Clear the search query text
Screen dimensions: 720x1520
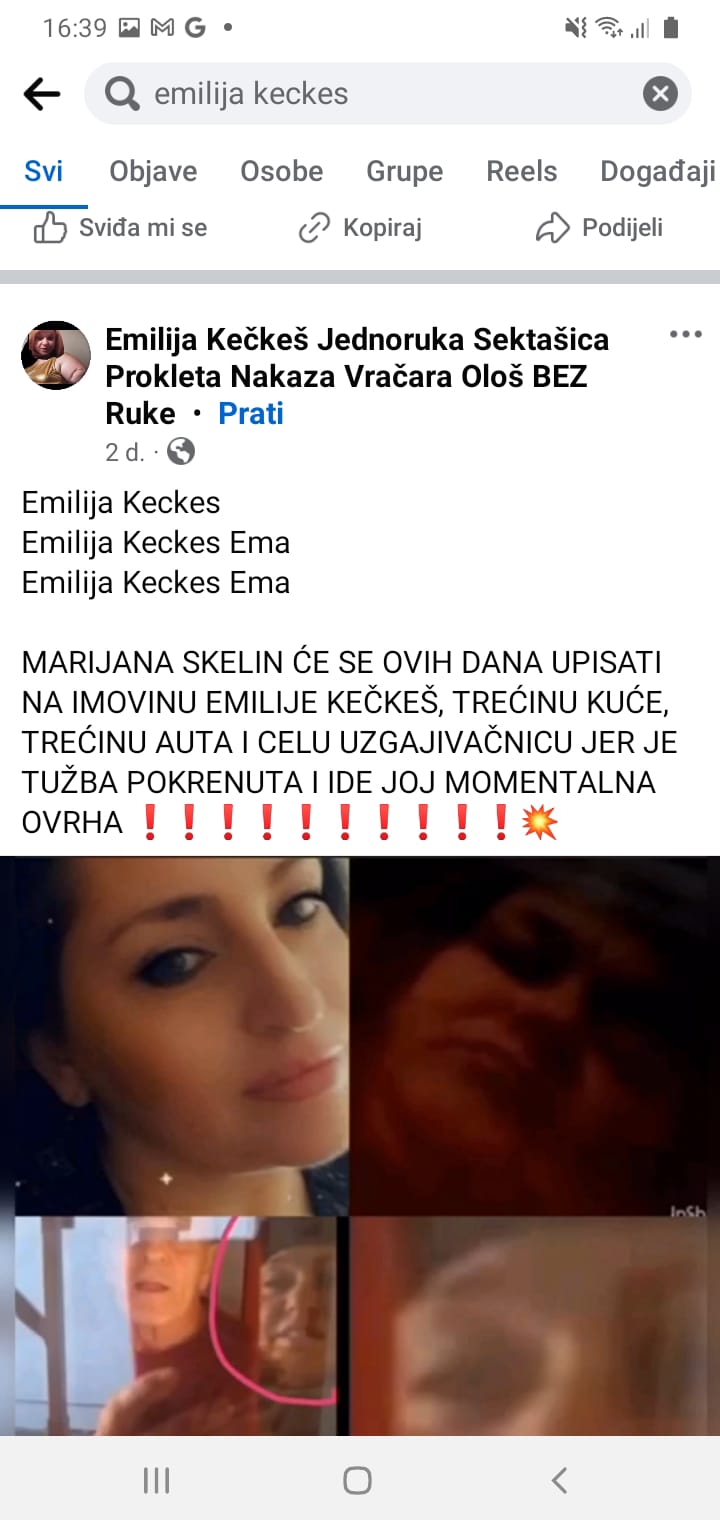pos(659,94)
